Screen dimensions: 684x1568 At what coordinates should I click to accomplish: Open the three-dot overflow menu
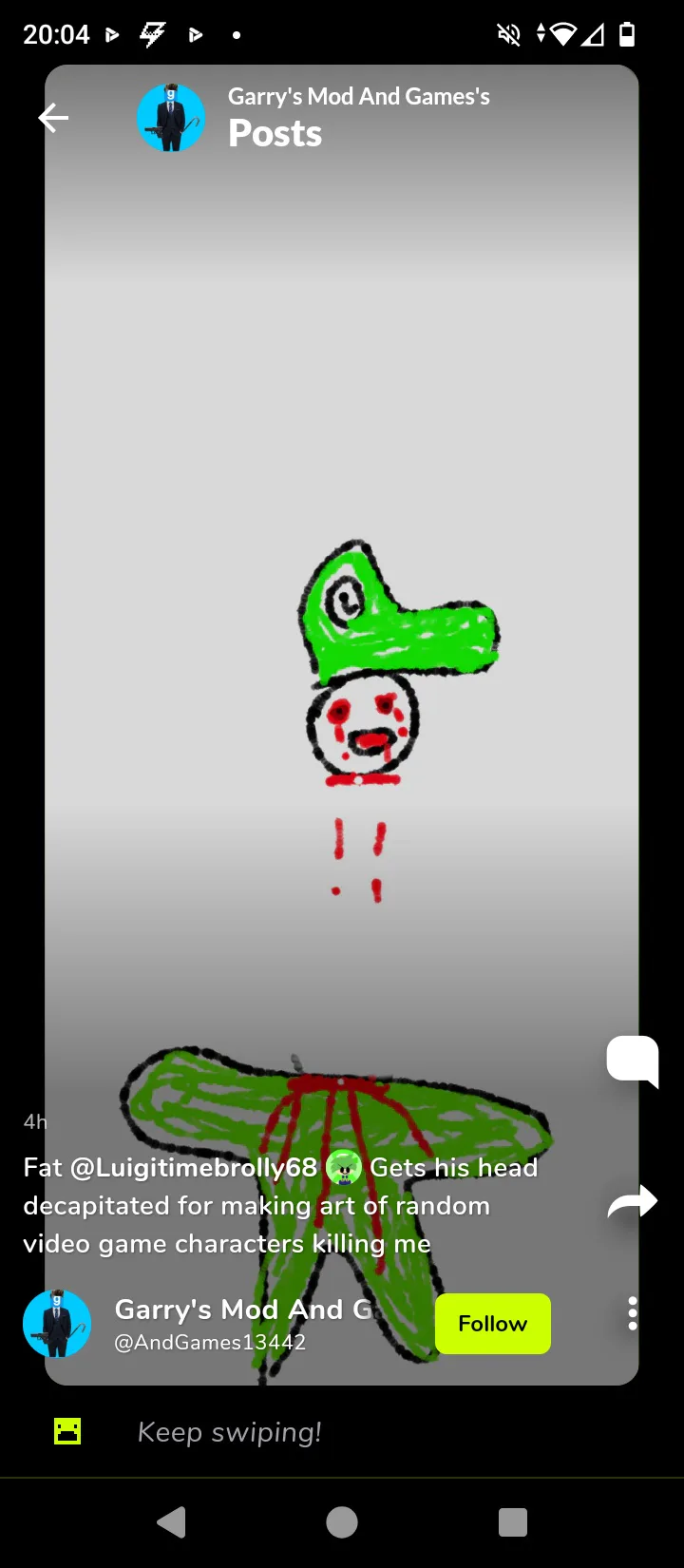pos(633,1313)
